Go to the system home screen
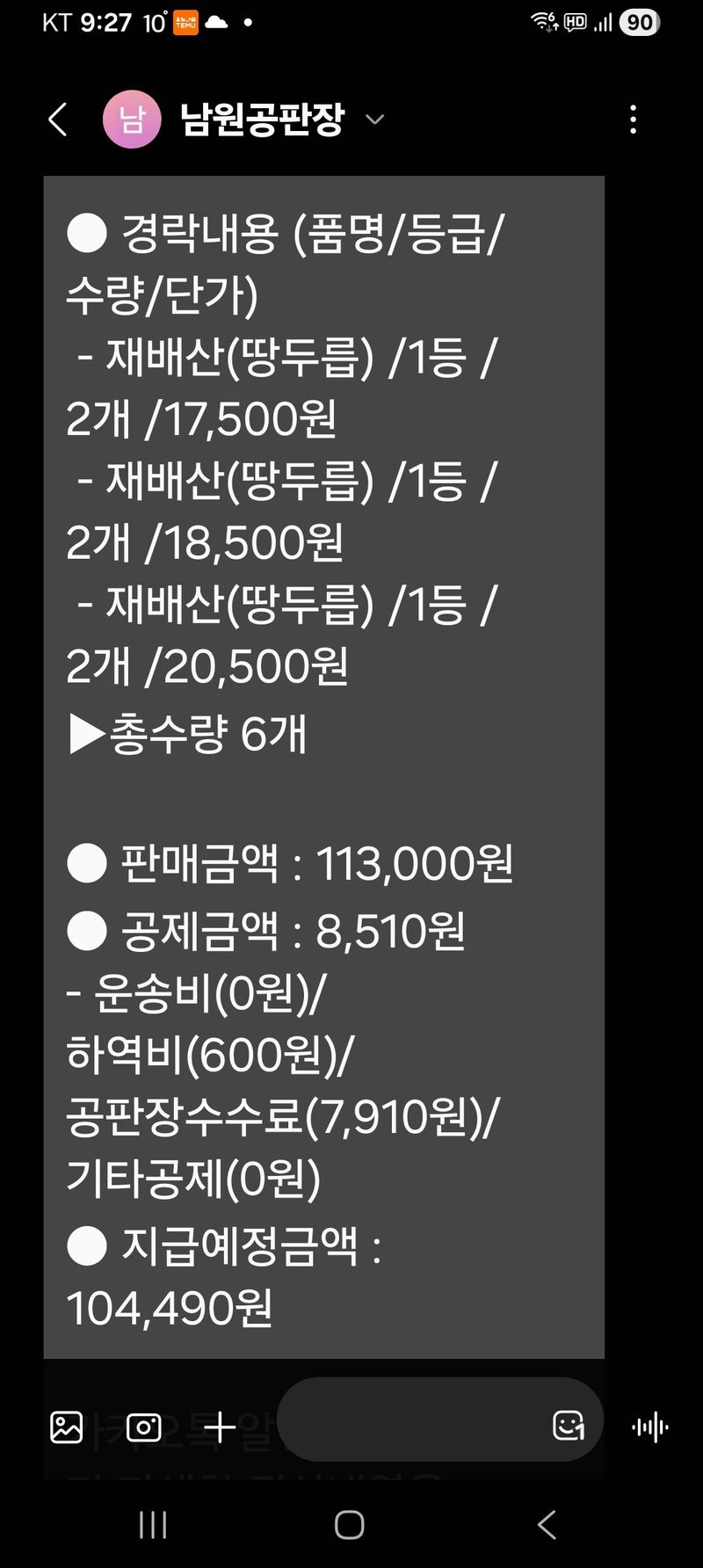 click(350, 1525)
